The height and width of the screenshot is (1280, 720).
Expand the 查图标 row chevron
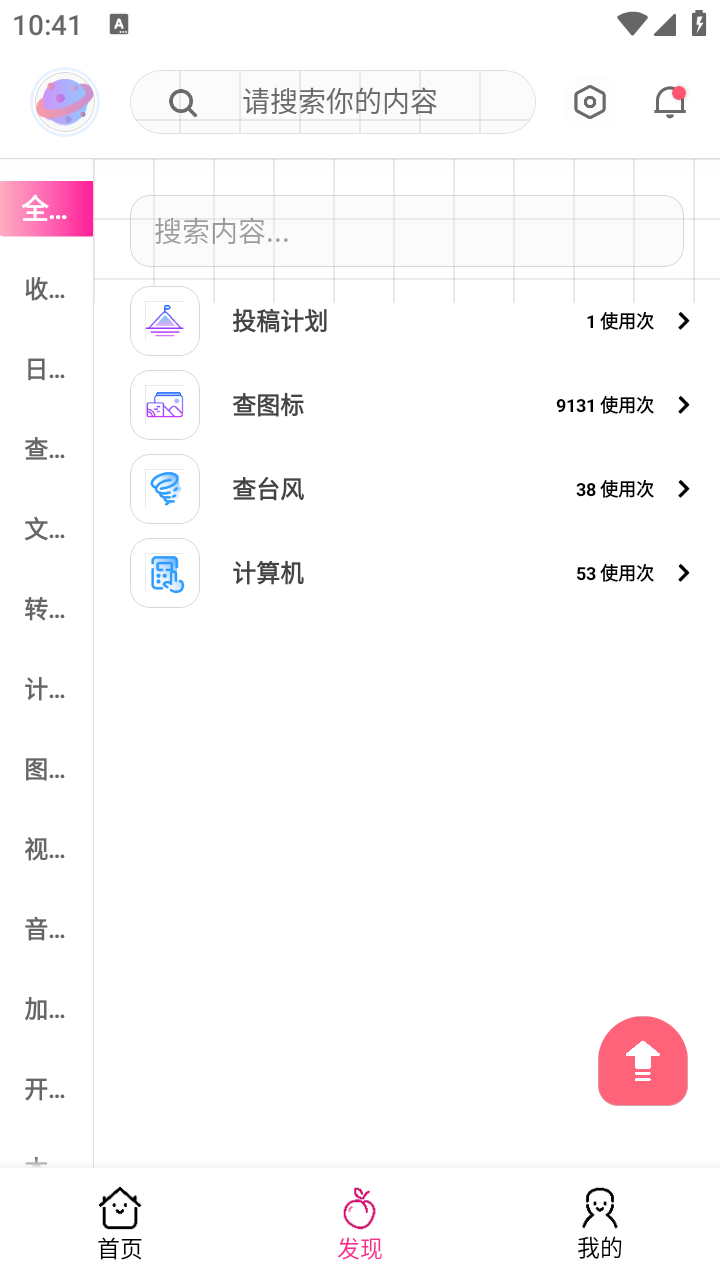(x=683, y=405)
